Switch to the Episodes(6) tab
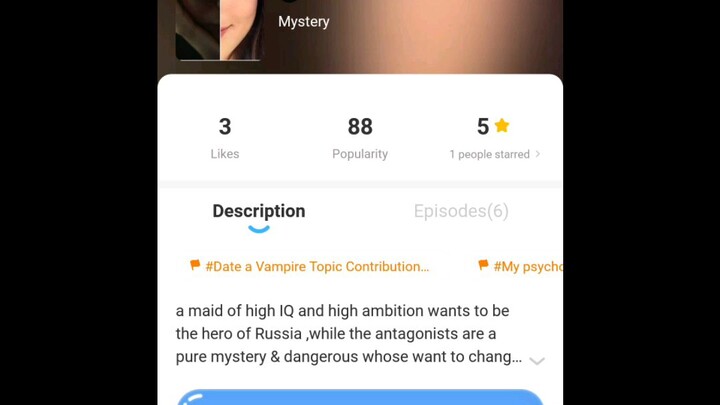Image resolution: width=720 pixels, height=405 pixels. (461, 211)
